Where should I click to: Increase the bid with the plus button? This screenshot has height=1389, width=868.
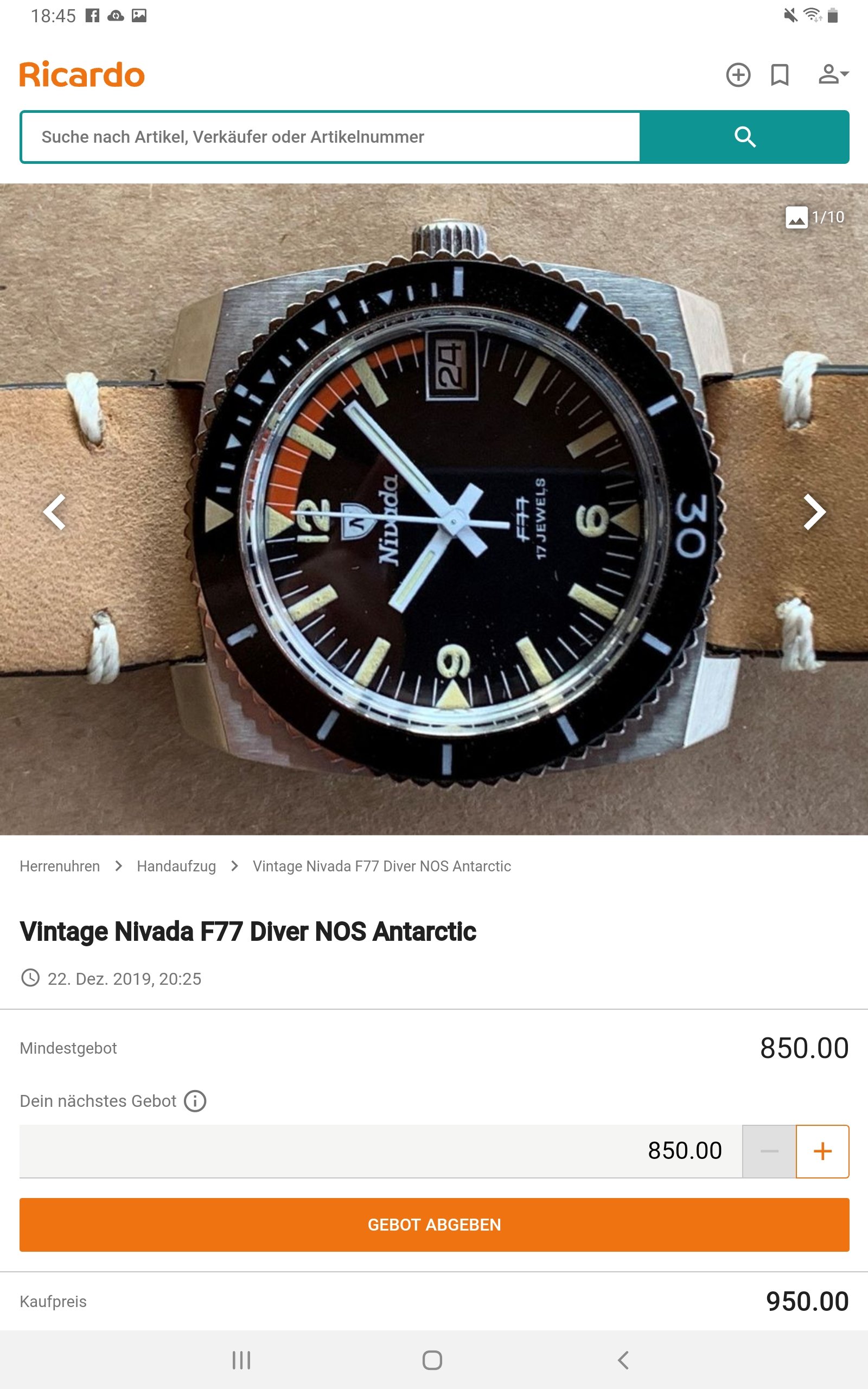[x=822, y=1151]
